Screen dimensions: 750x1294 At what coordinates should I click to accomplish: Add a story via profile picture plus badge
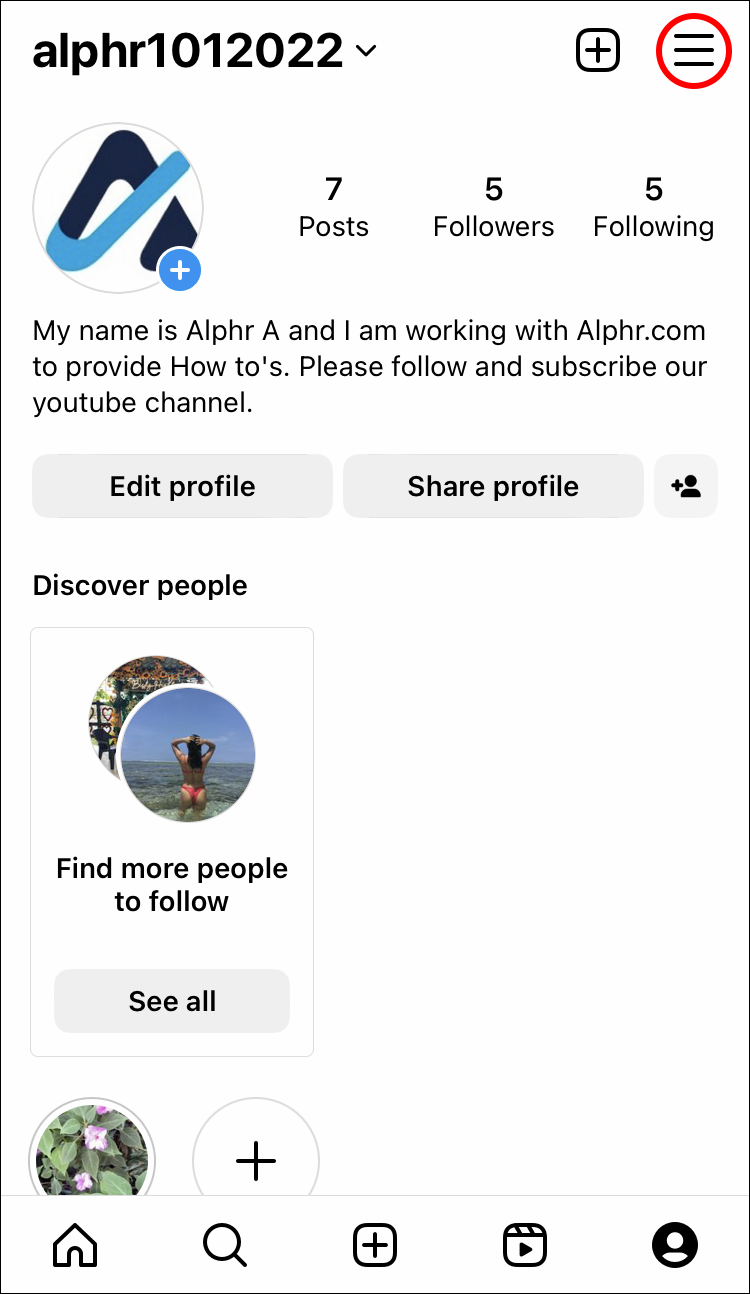(x=180, y=270)
